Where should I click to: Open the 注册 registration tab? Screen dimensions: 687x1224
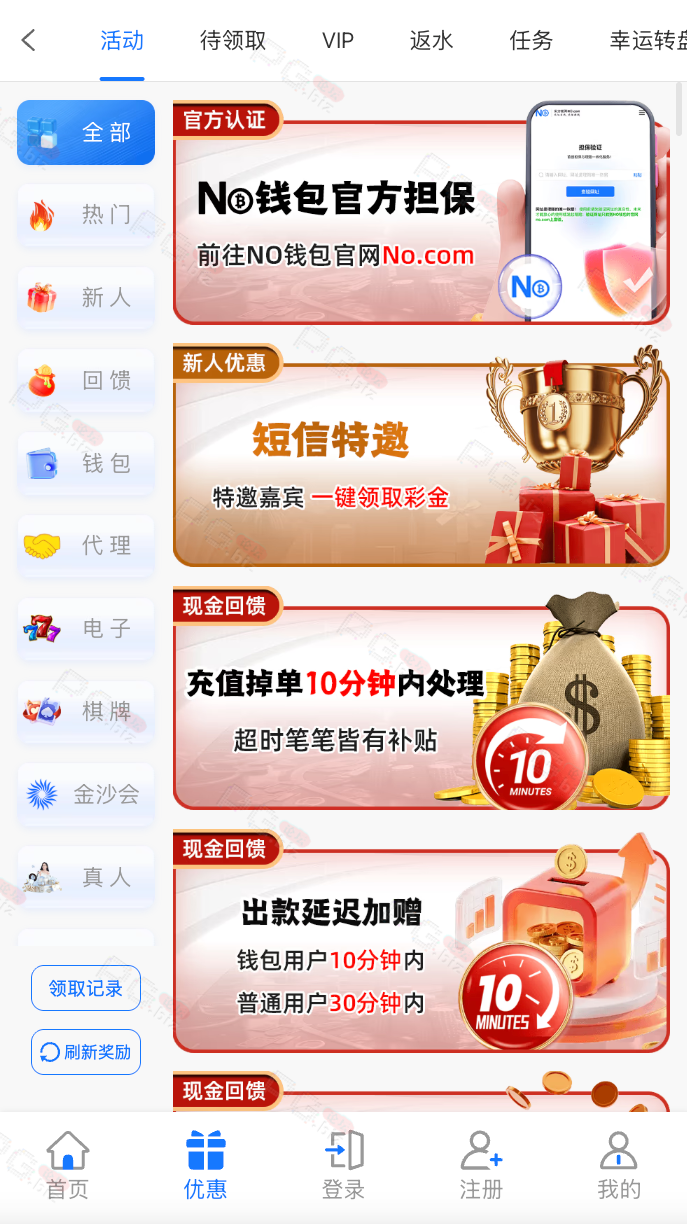pos(481,1165)
